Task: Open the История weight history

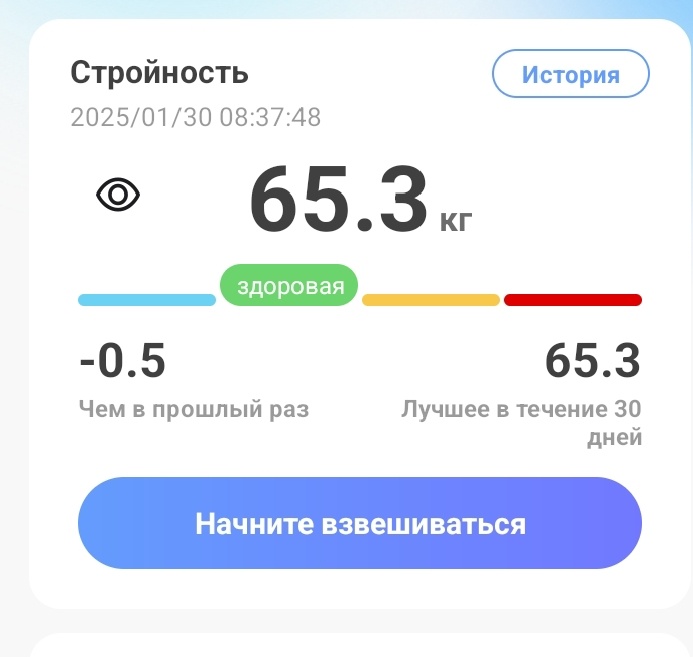Action: [570, 75]
